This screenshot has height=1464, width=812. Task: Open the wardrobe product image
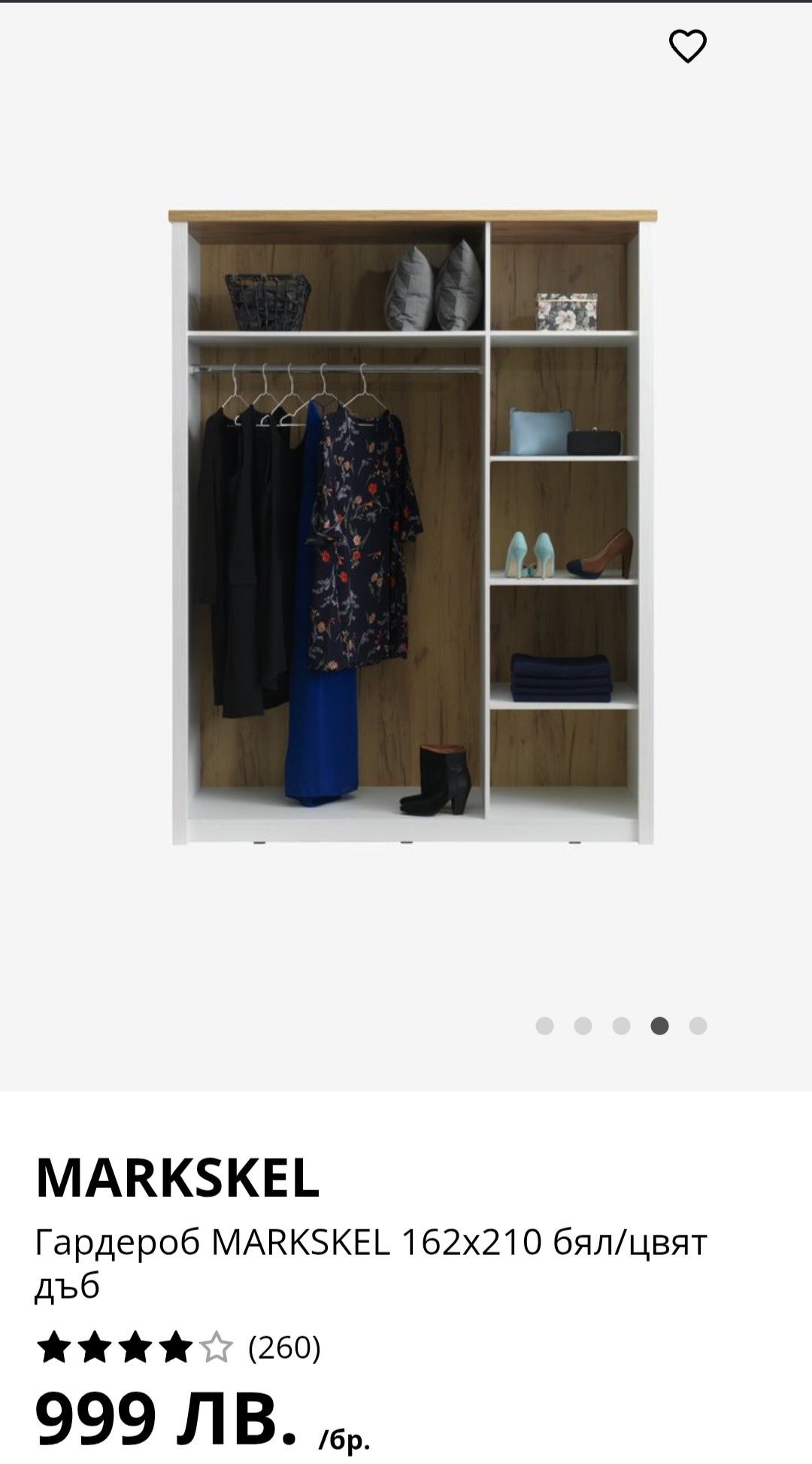[412, 527]
